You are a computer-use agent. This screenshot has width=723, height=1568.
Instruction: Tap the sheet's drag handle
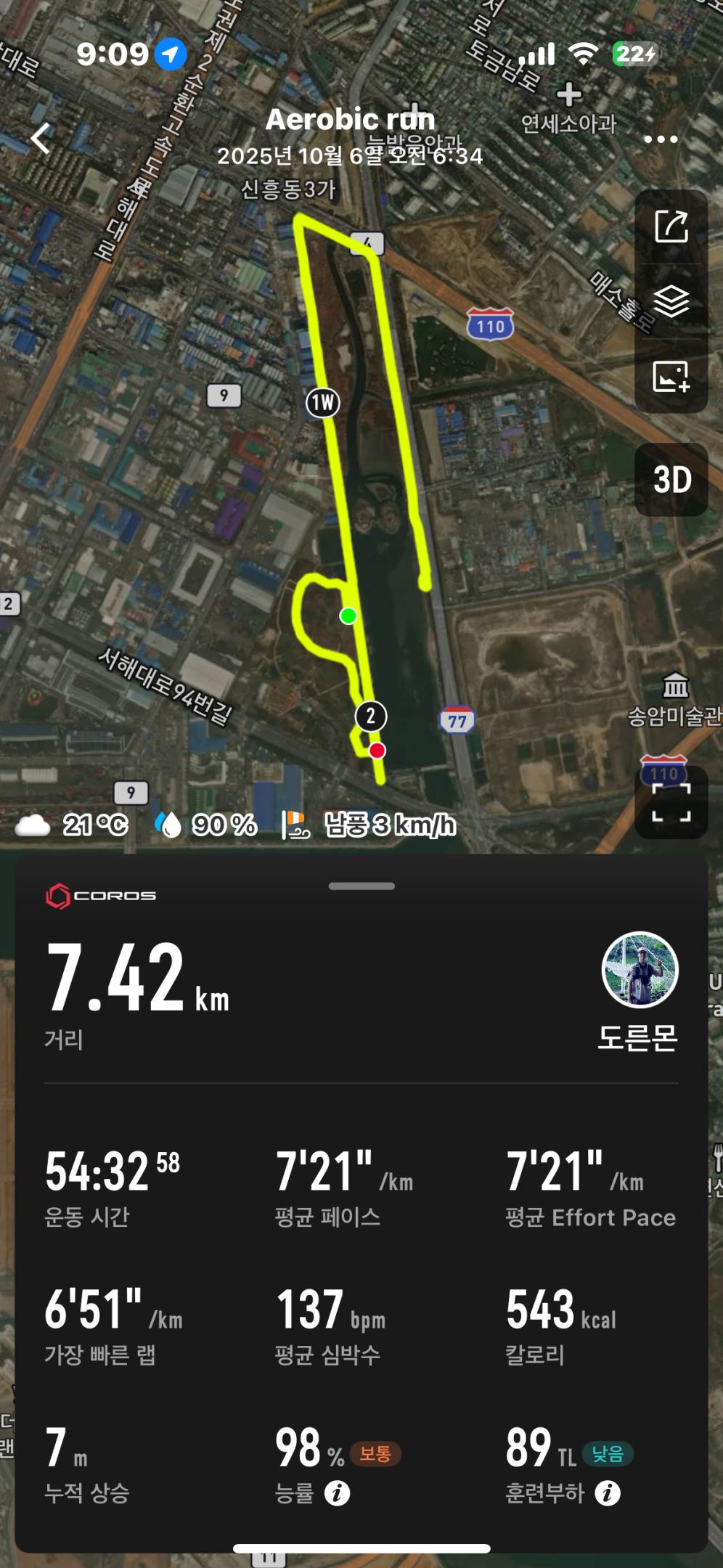click(x=361, y=886)
